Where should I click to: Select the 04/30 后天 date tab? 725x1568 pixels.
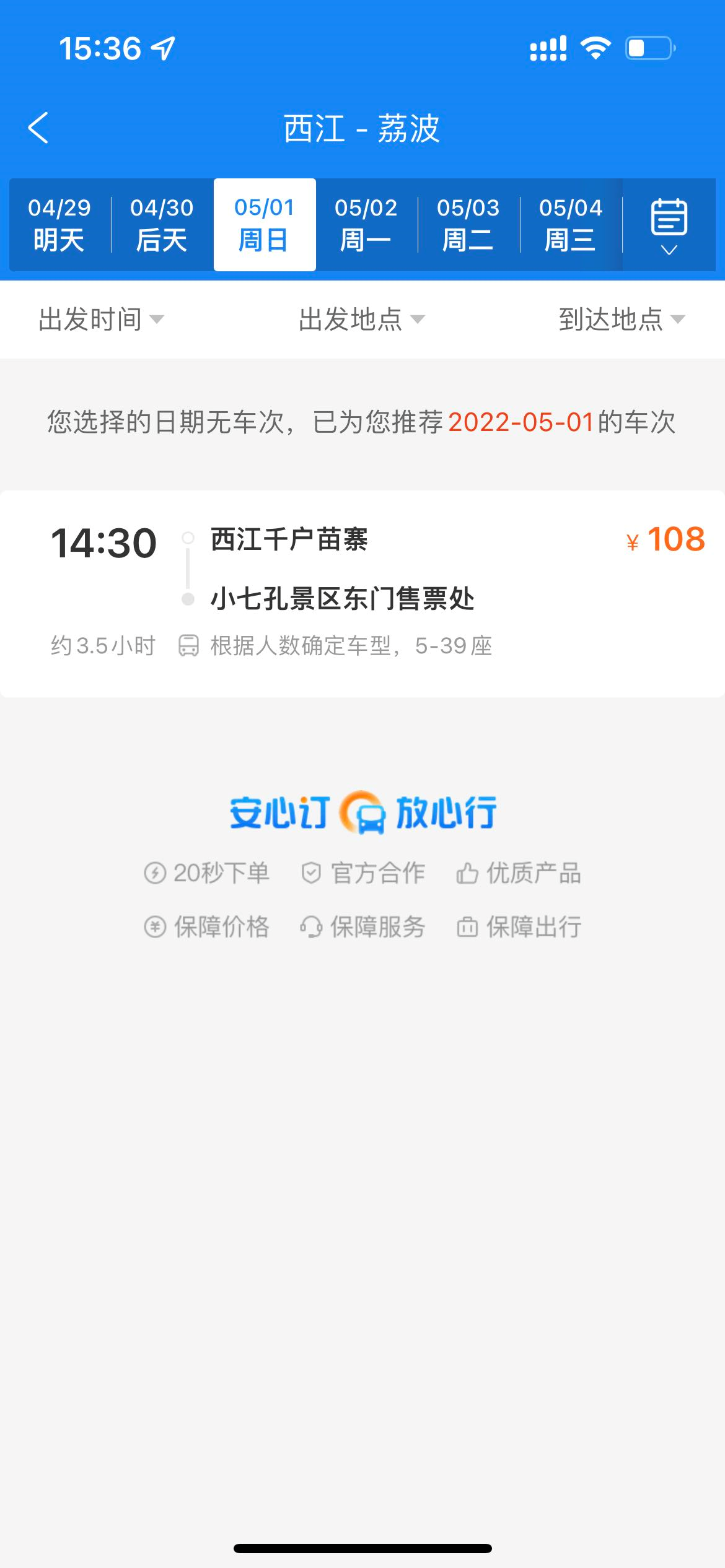point(162,224)
